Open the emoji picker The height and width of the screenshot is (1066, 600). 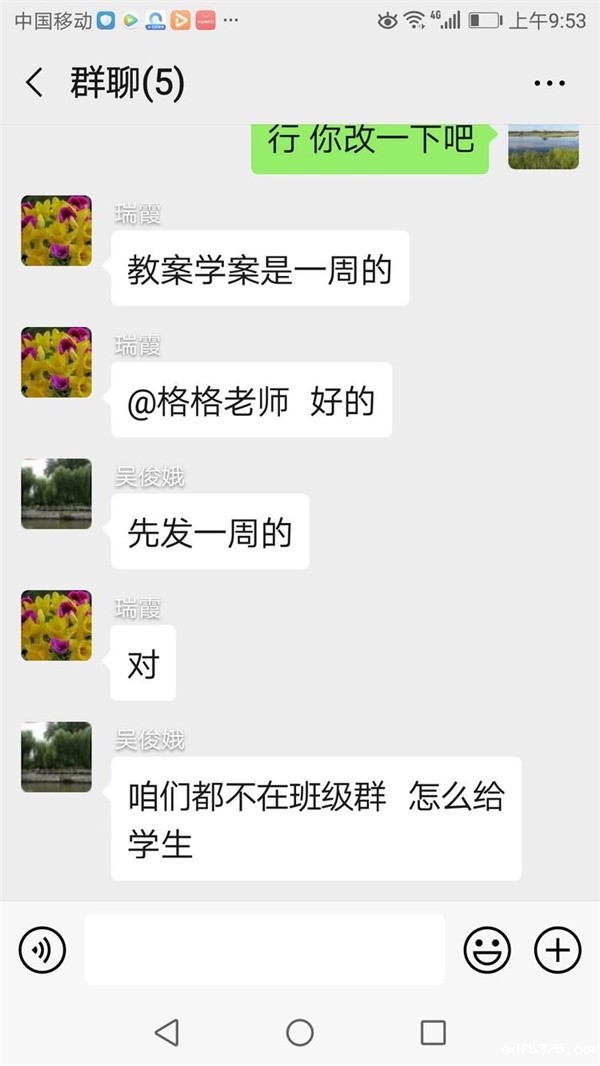pyautogui.click(x=487, y=950)
